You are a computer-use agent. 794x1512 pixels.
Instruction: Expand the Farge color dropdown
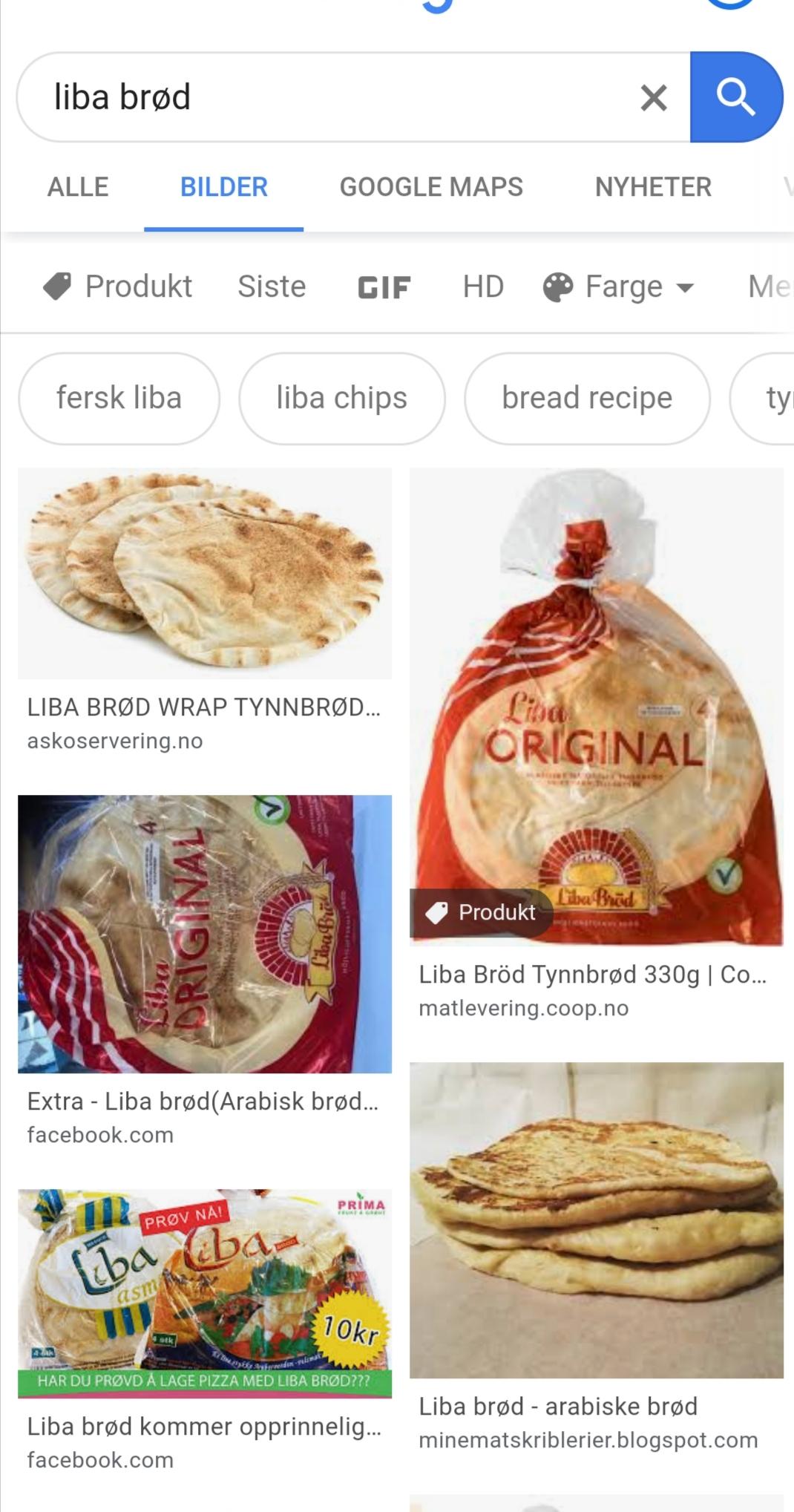point(619,287)
